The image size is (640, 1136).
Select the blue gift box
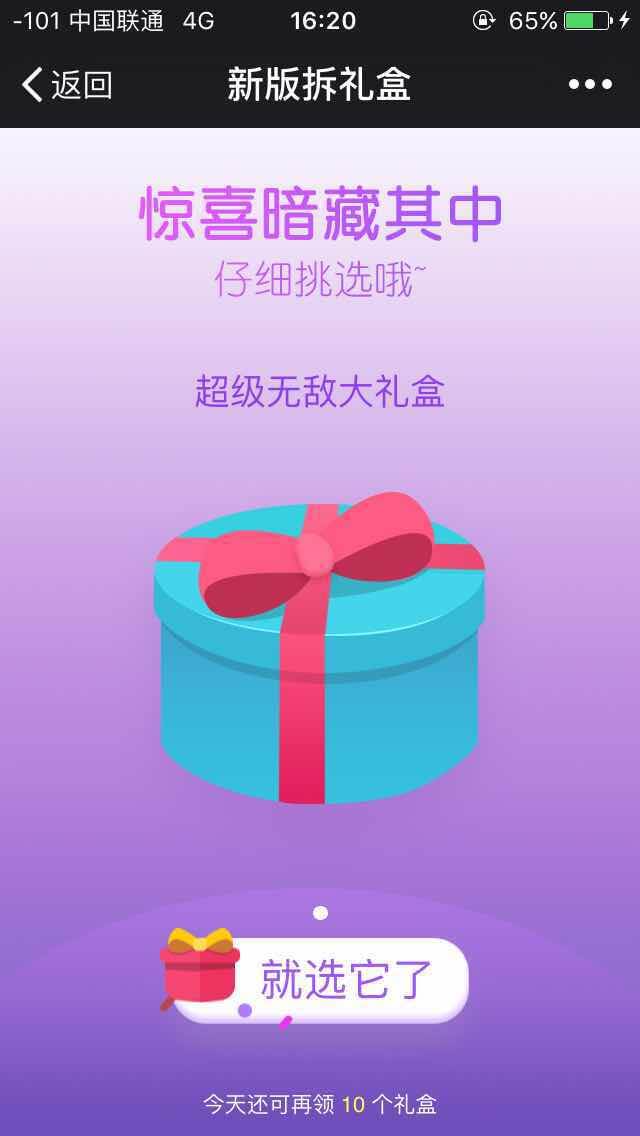click(319, 660)
